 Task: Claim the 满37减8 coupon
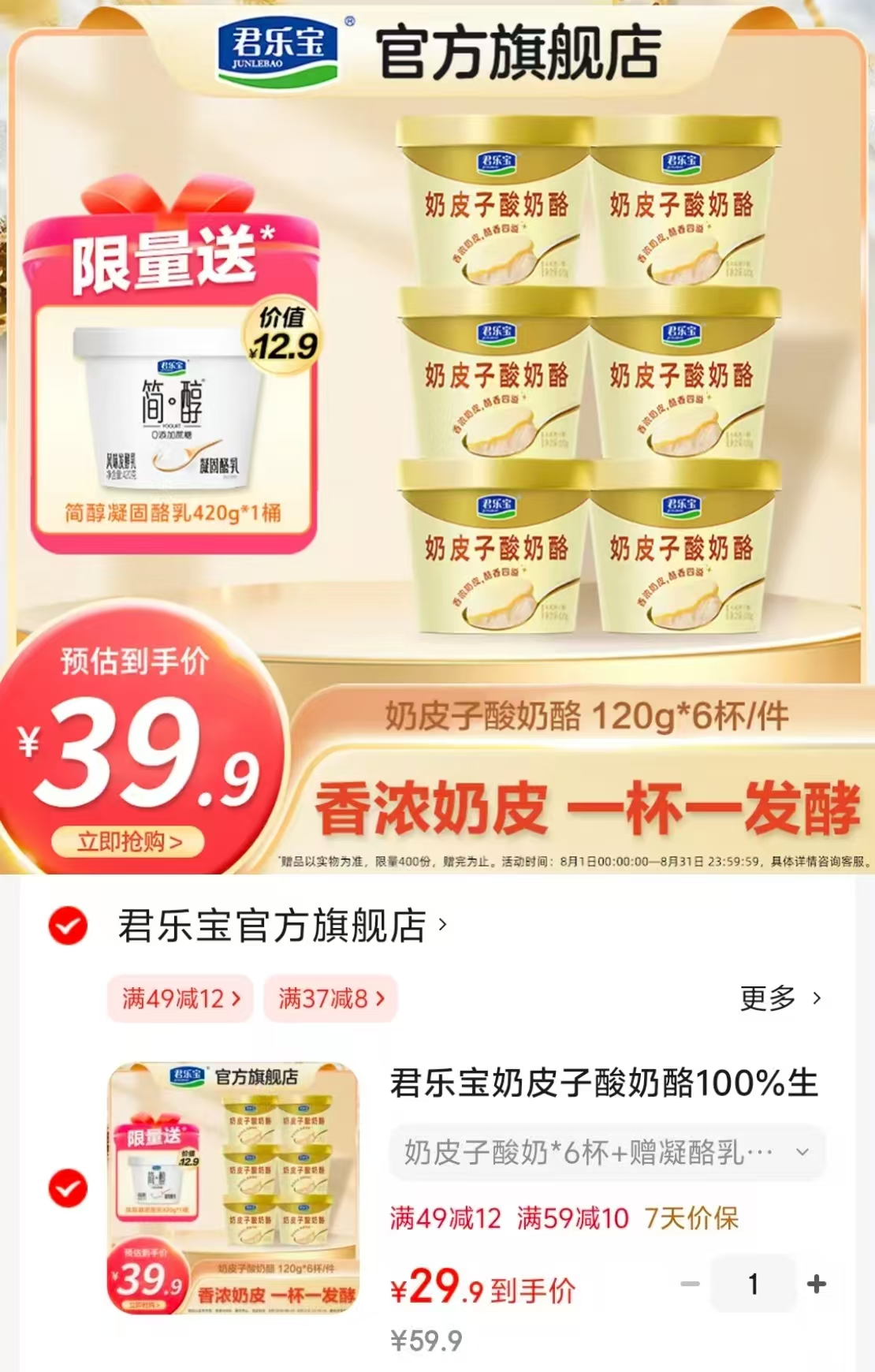click(x=330, y=999)
